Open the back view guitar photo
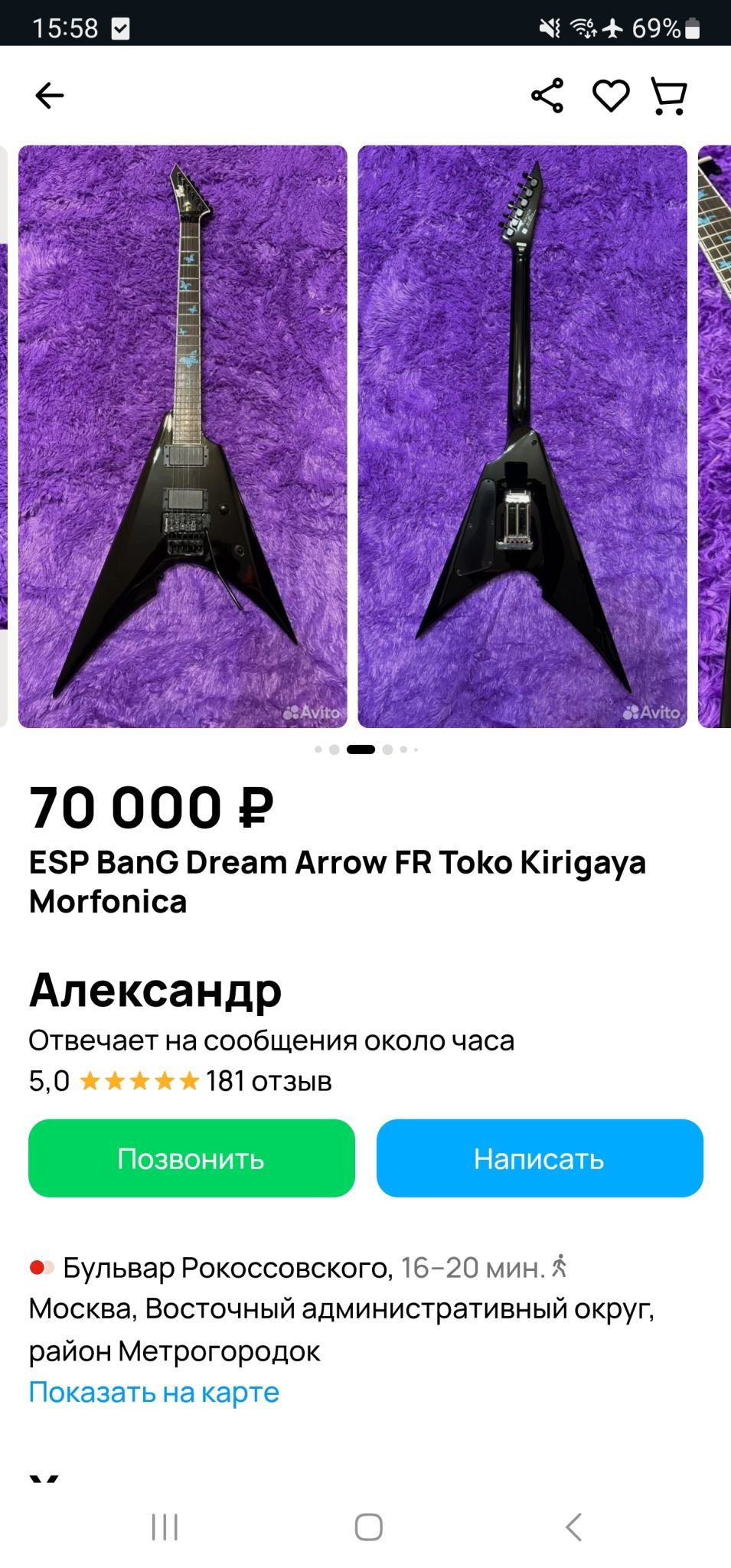The height and width of the screenshot is (1568, 731). (523, 436)
